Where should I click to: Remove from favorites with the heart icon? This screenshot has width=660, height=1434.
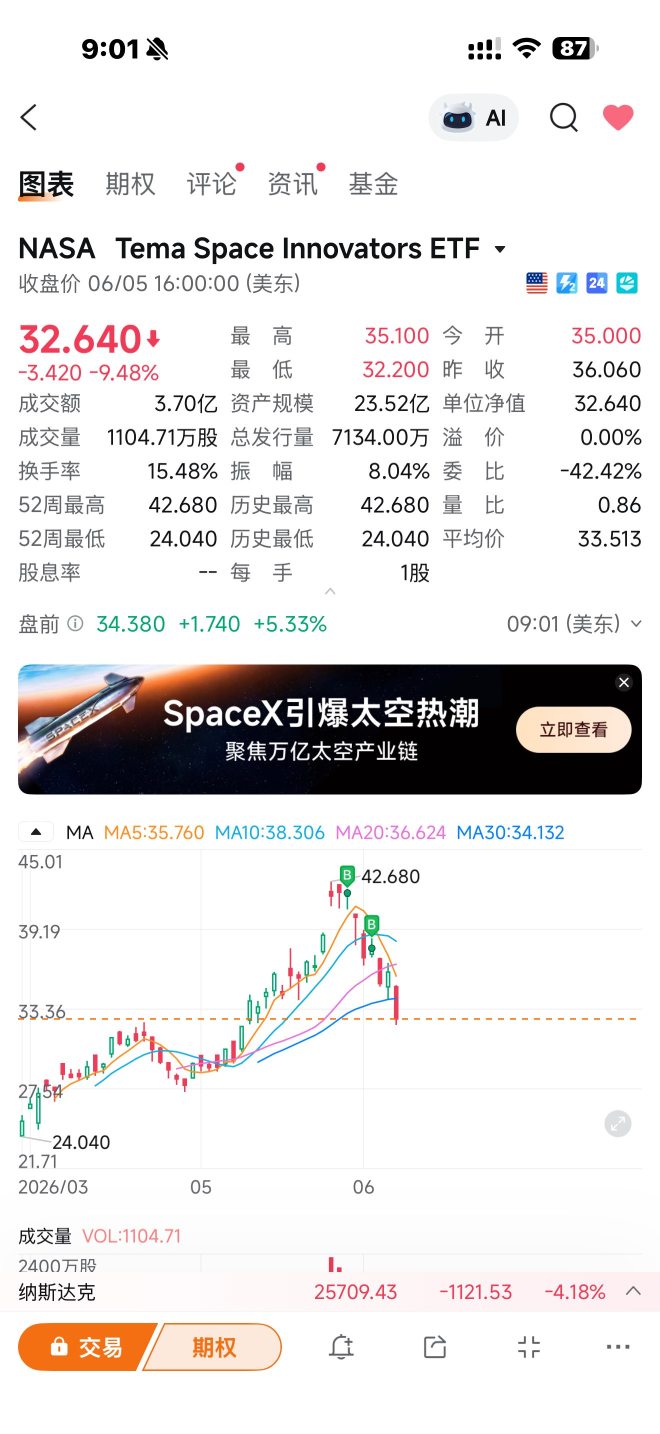(618, 118)
